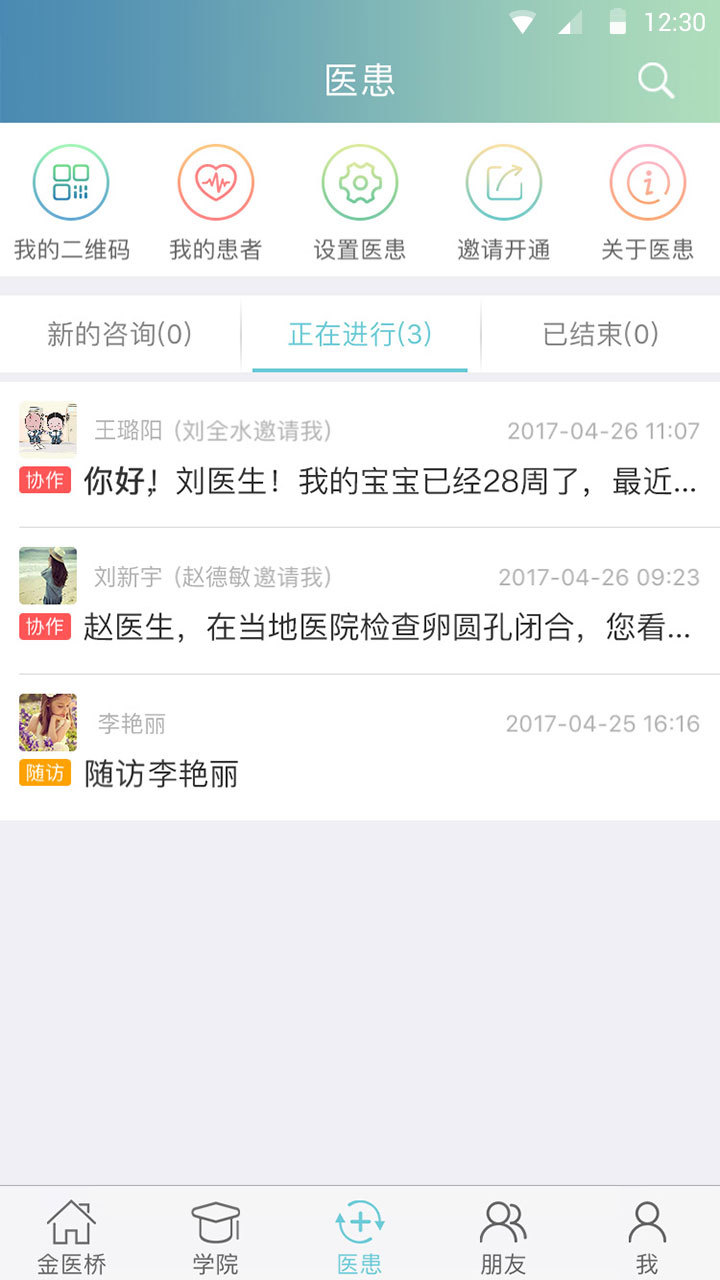
Task: View 关于医患 information
Action: pos(647,201)
